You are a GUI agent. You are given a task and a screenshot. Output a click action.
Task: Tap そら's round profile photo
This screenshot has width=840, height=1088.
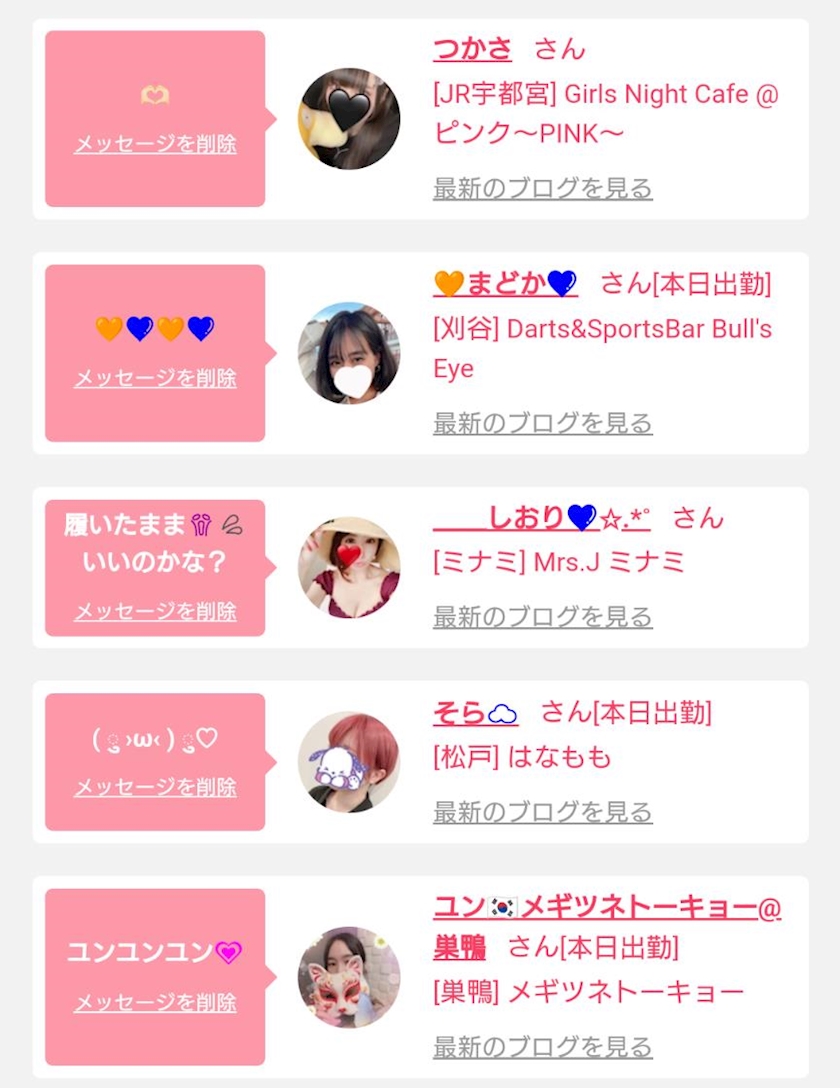click(349, 762)
